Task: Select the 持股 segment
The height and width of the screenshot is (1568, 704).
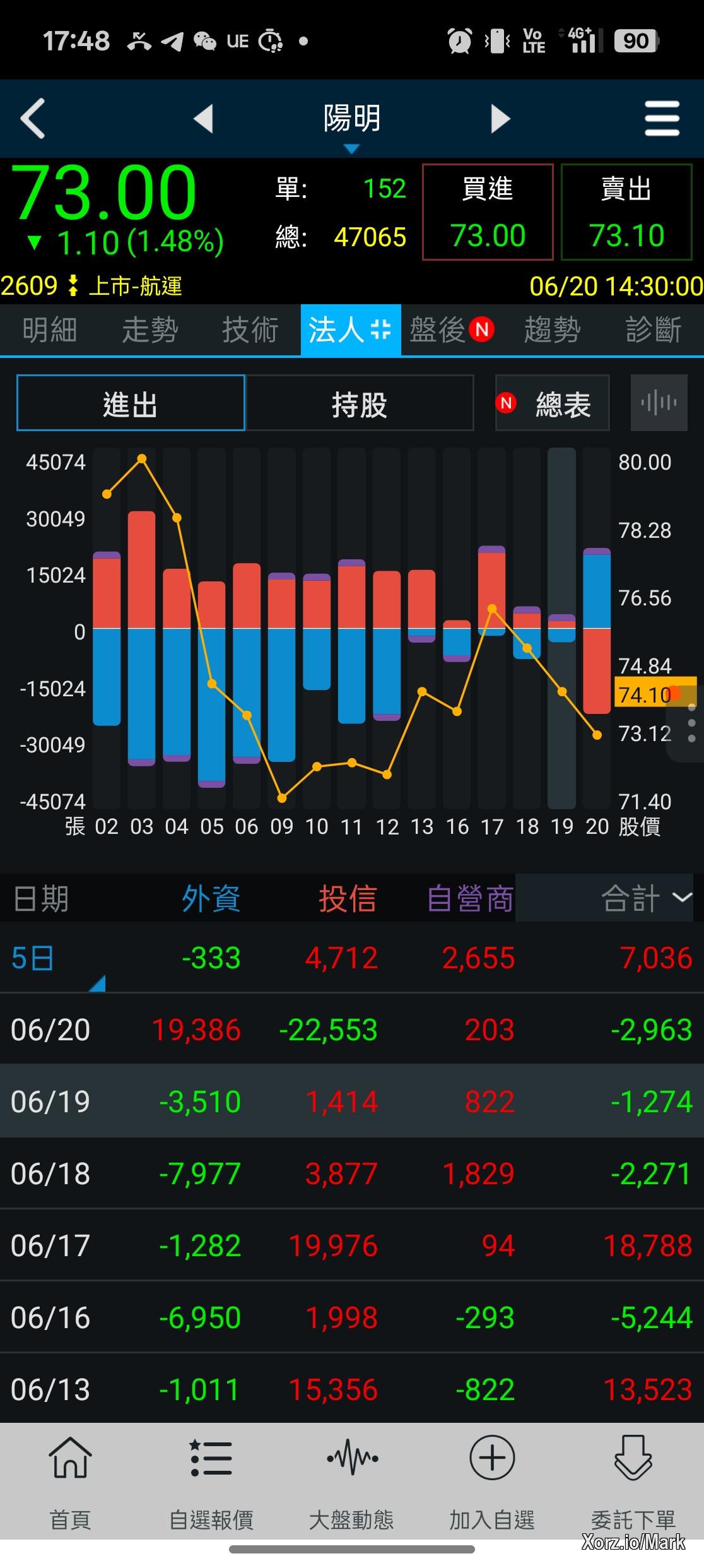Action: tap(359, 403)
